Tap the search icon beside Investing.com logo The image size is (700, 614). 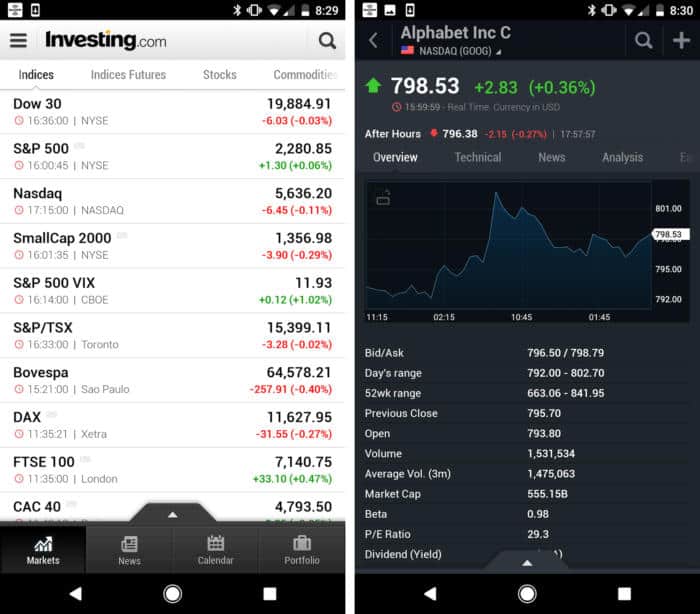(327, 41)
